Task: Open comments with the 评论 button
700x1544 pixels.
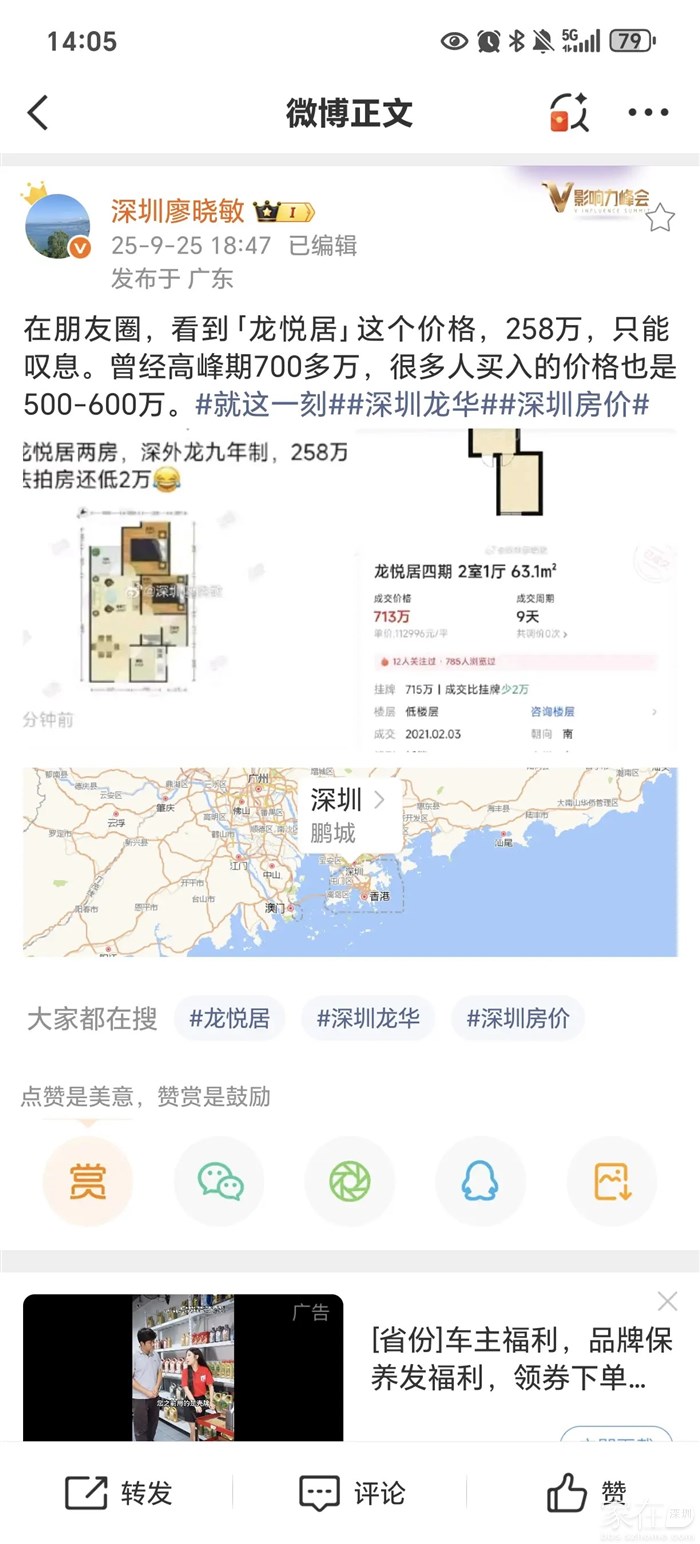Action: (x=352, y=1493)
